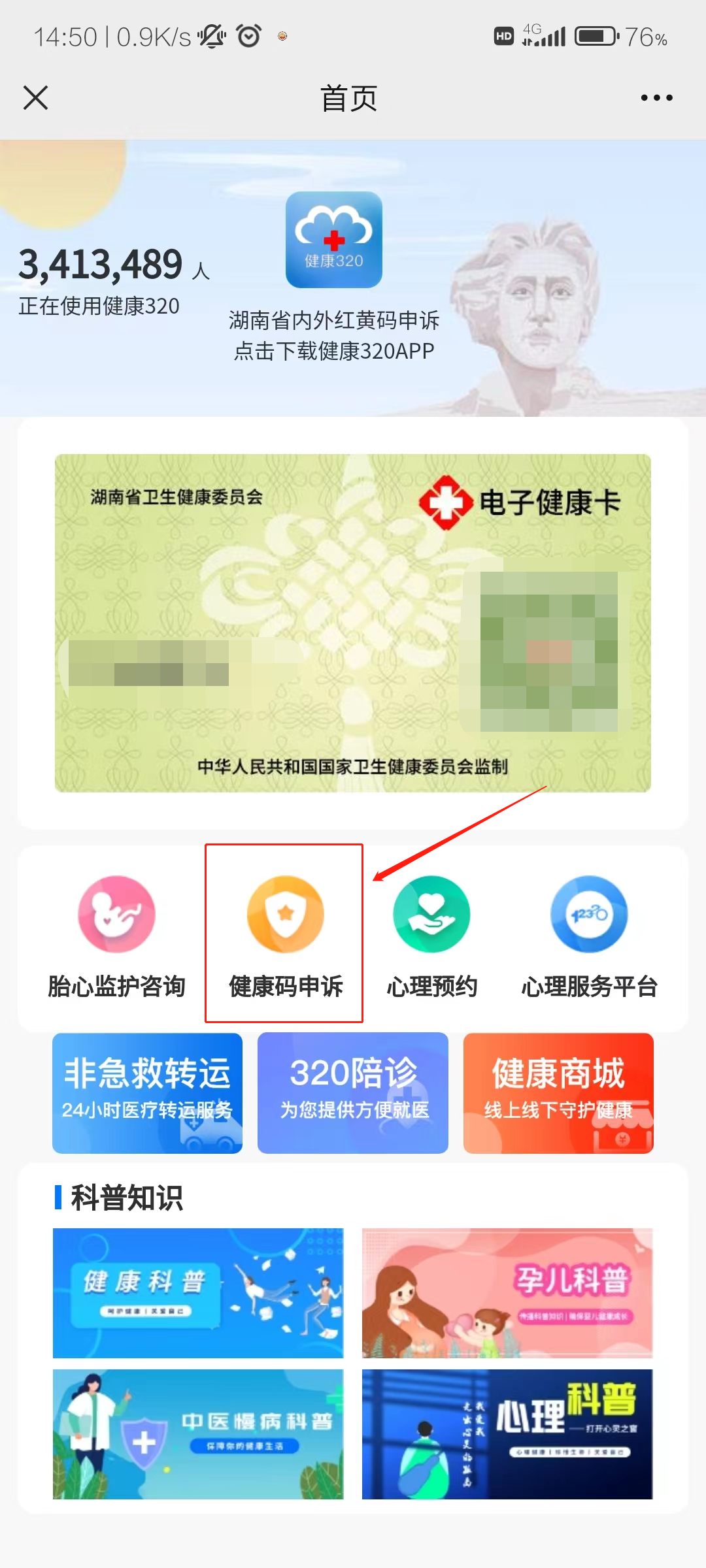Close the page with the X icon
706x1568 pixels.
click(36, 98)
